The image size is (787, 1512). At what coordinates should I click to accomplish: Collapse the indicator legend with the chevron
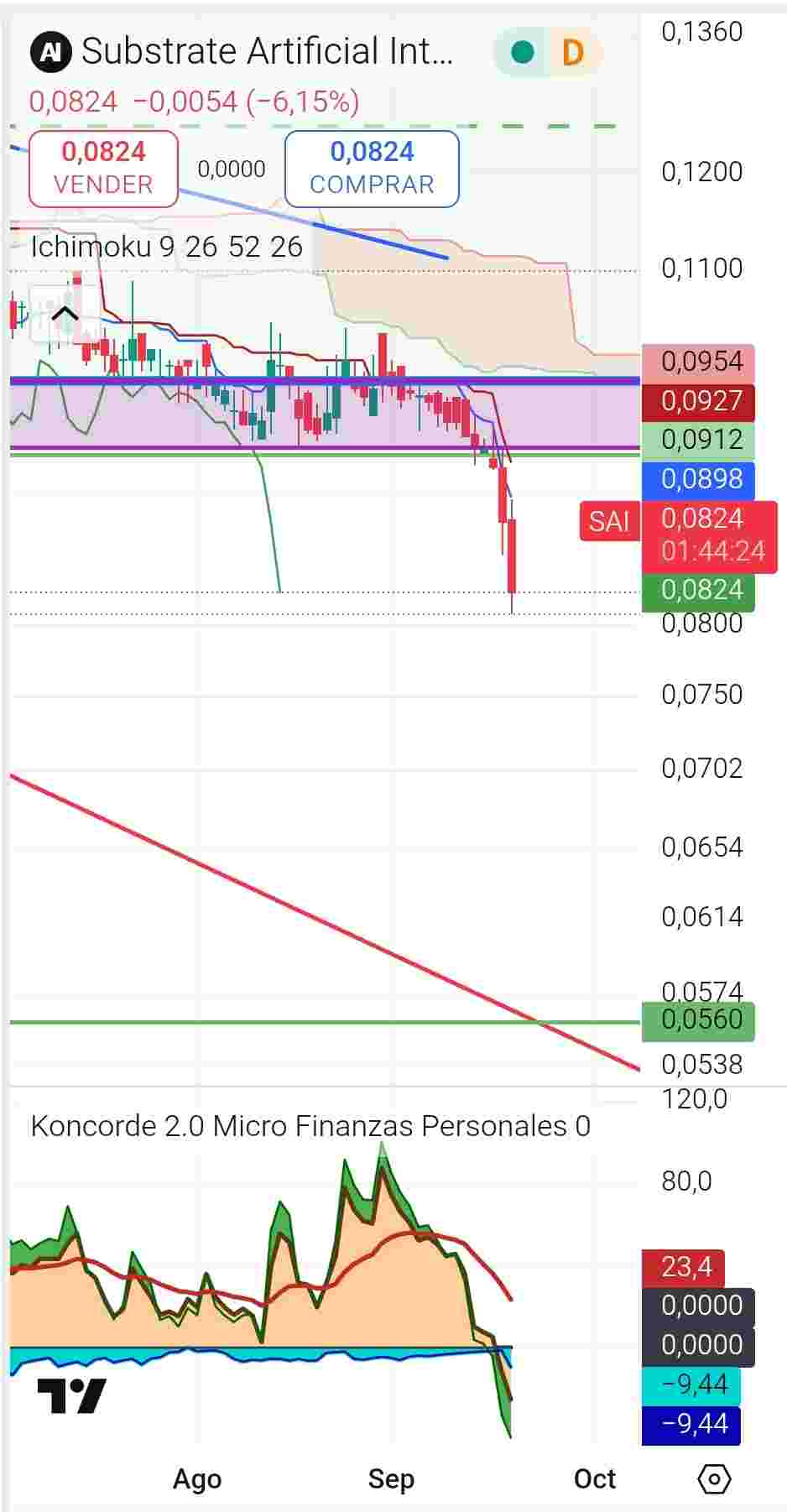click(x=65, y=315)
